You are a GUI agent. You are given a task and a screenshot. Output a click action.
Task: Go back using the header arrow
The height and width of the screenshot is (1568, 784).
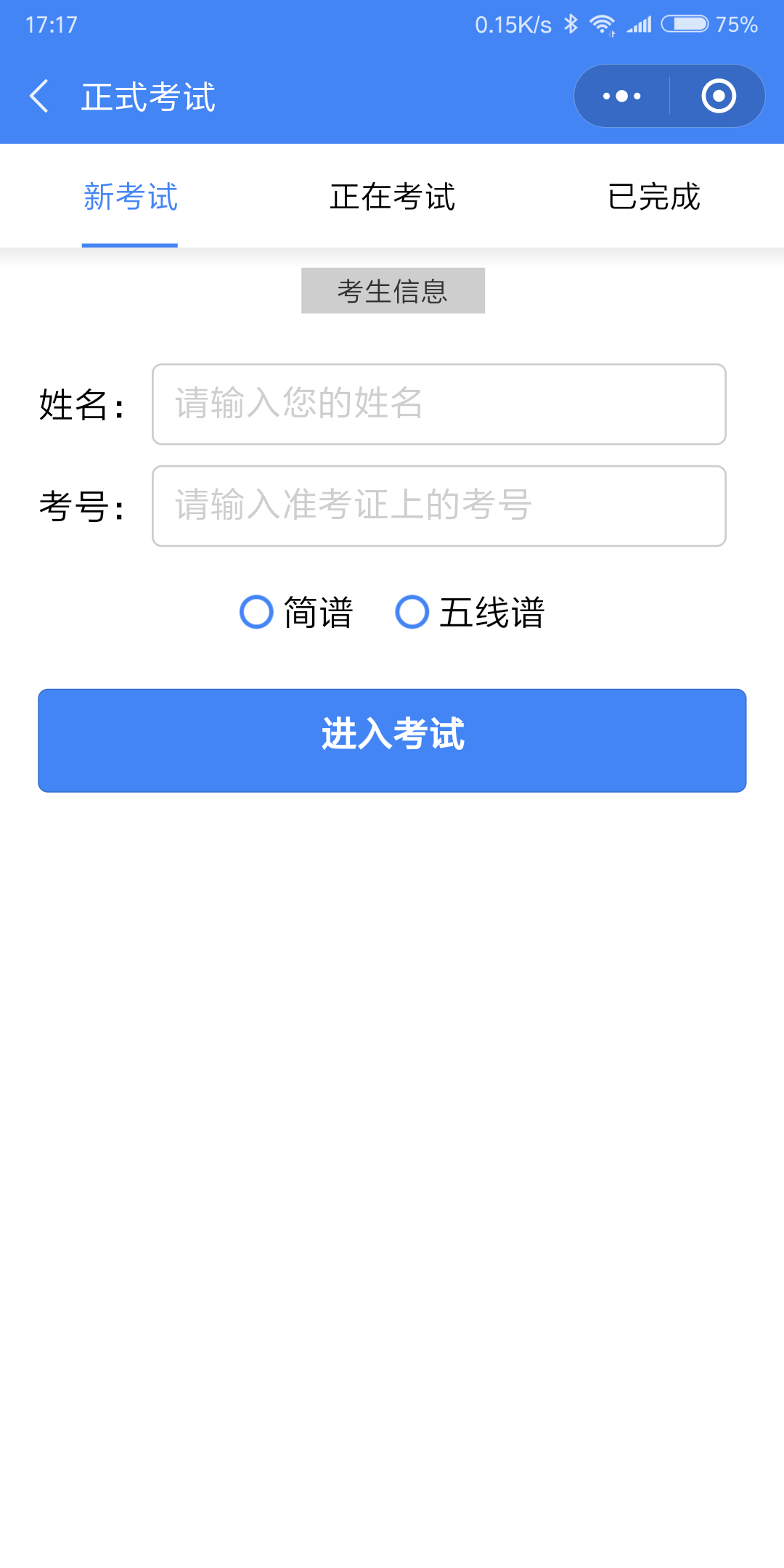pyautogui.click(x=39, y=97)
